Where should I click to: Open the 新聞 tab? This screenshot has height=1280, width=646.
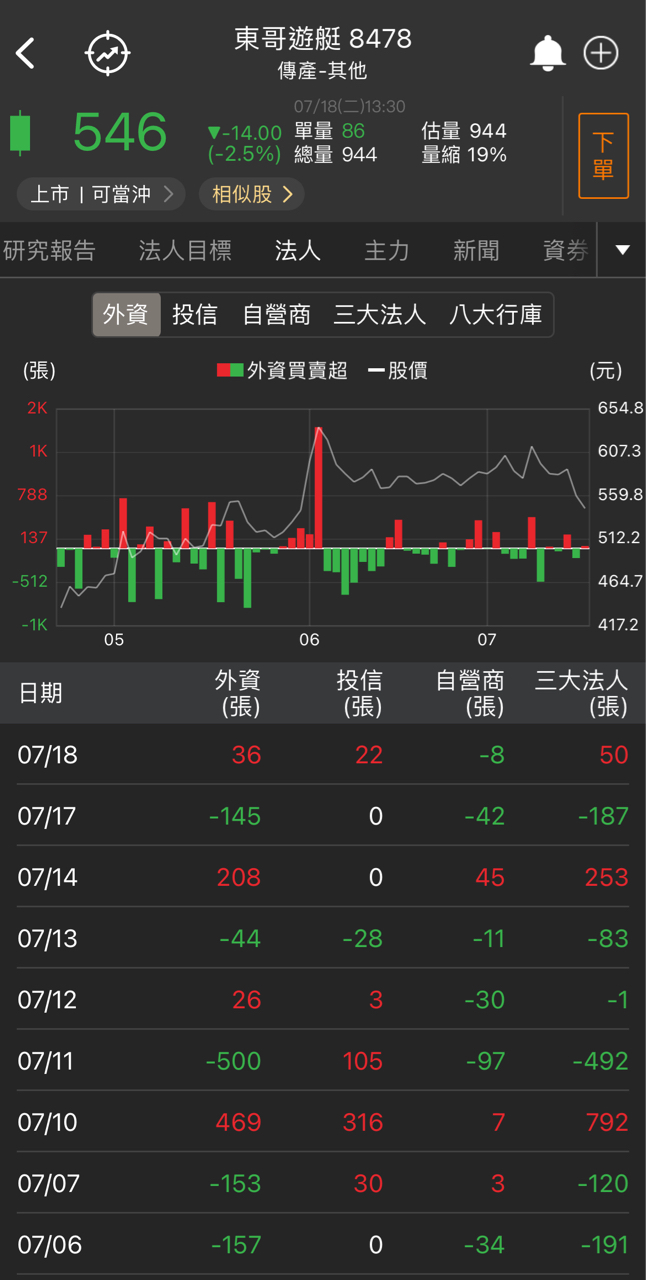pos(475,251)
